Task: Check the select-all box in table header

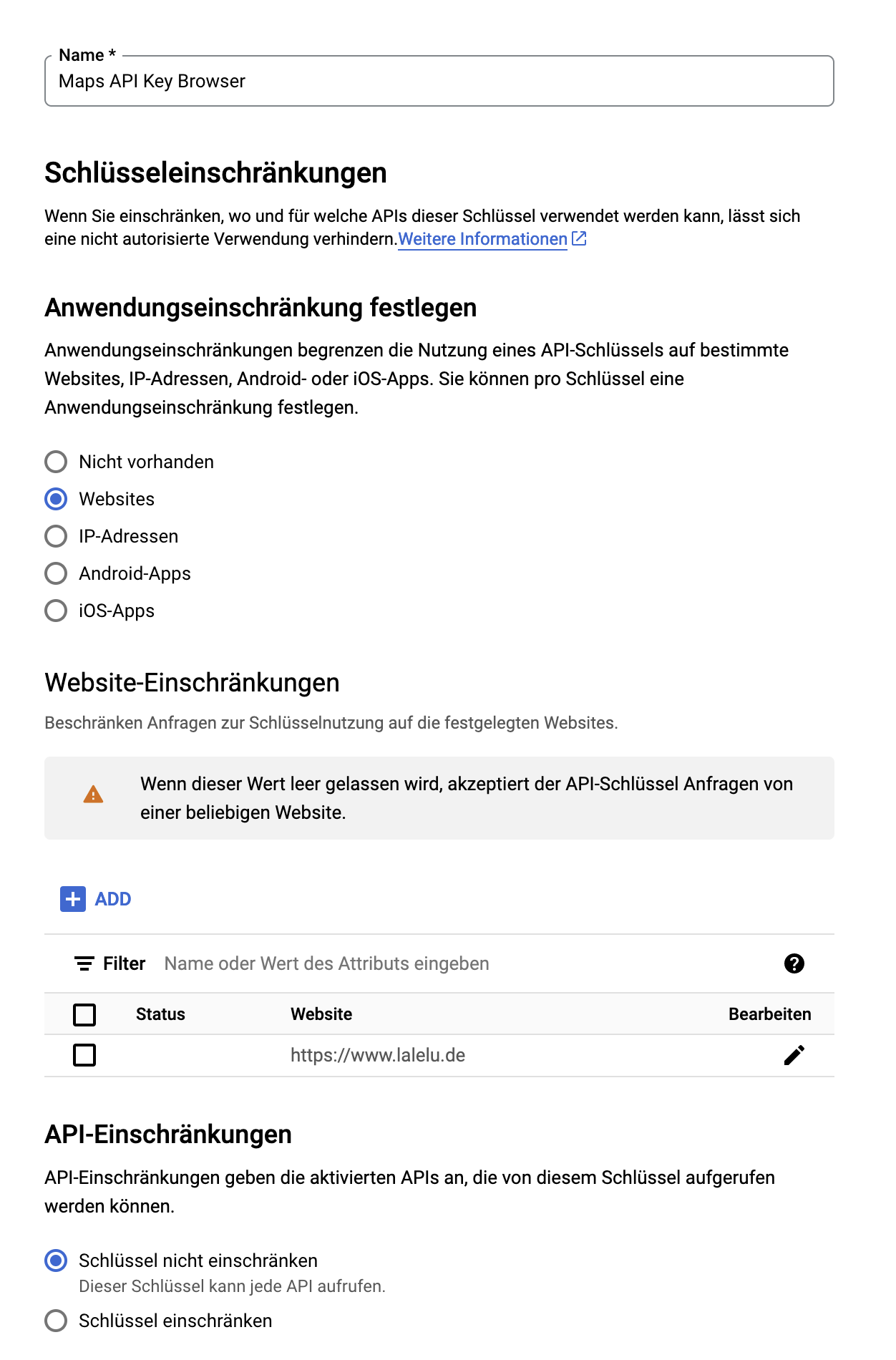Action: tap(84, 1014)
